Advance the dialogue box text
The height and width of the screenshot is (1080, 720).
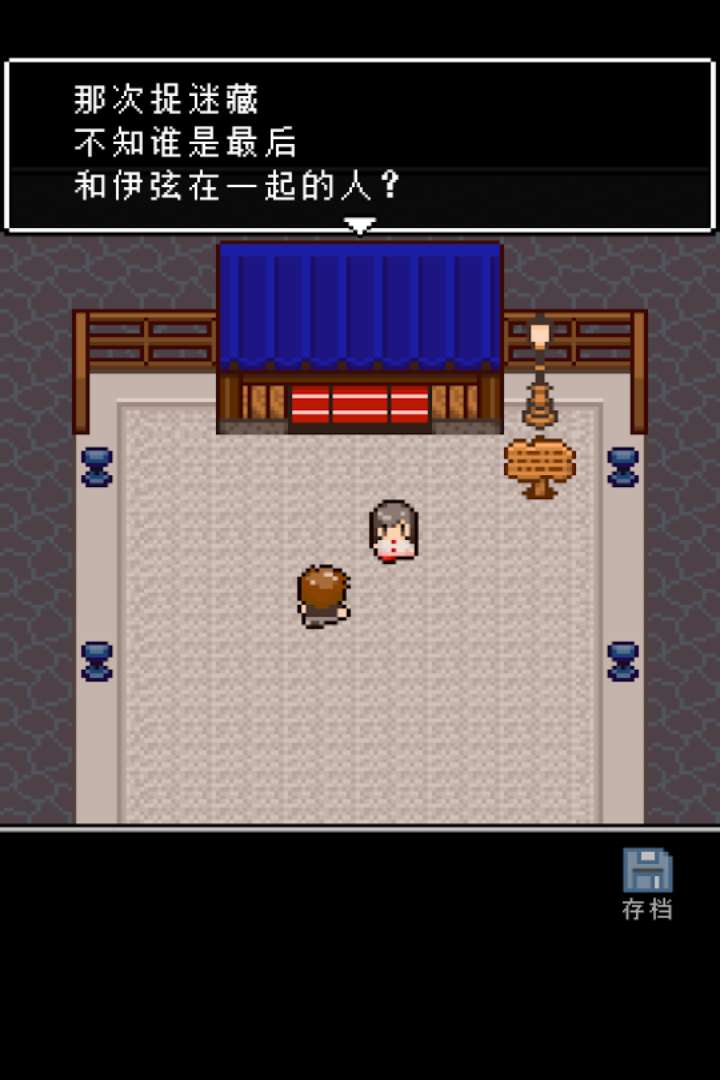click(x=360, y=145)
